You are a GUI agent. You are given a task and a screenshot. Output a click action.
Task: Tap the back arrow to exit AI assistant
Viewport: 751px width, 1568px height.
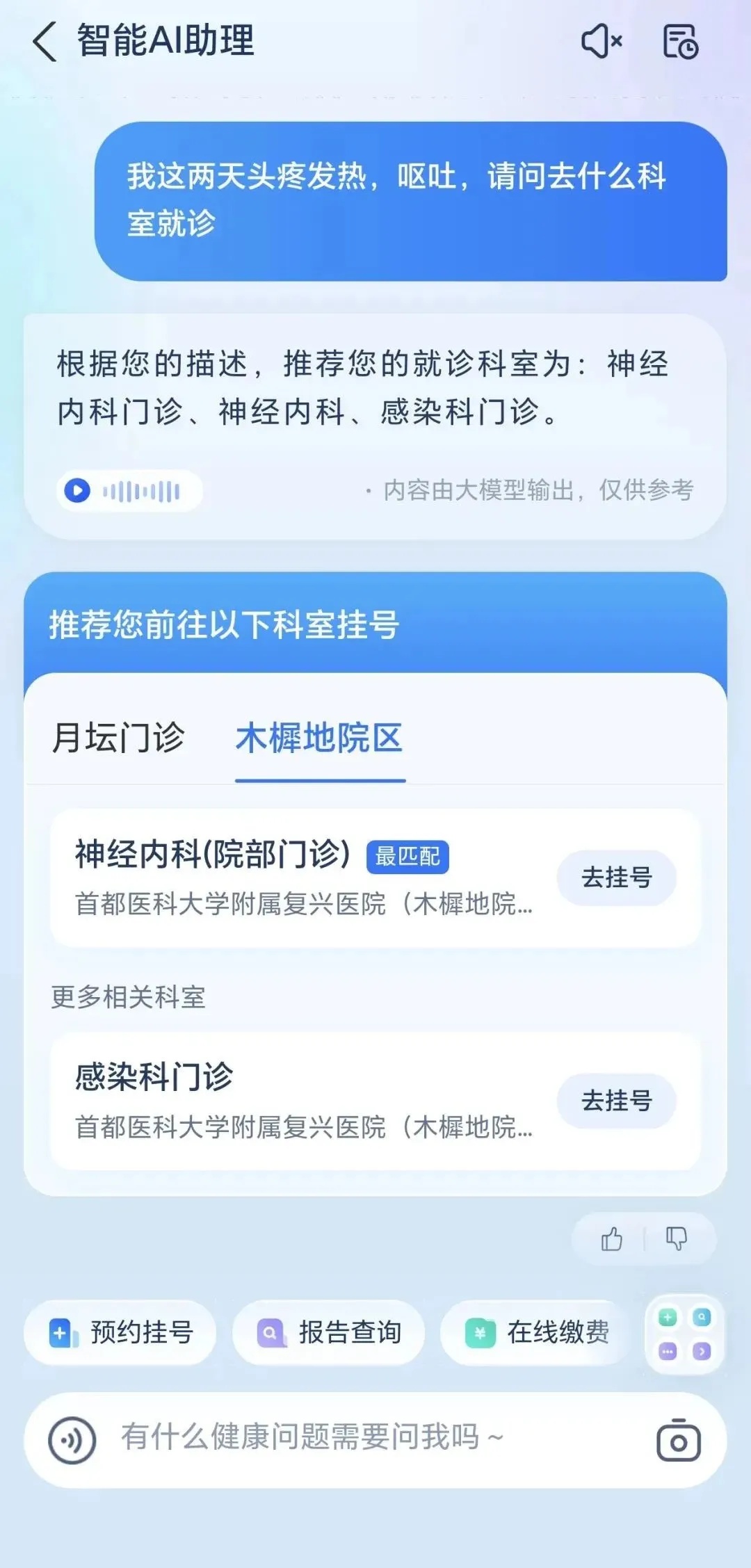tap(43, 42)
